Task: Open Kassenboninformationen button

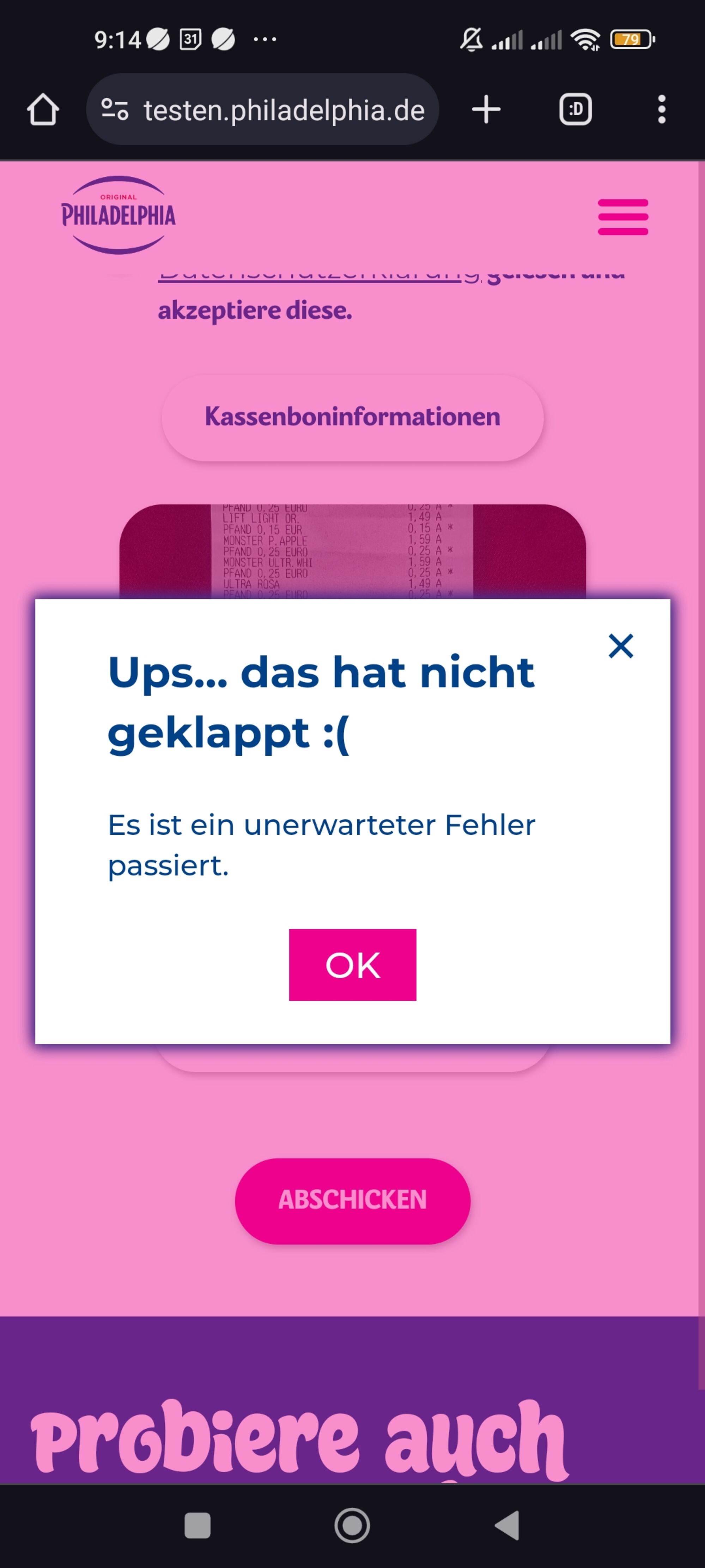Action: pos(352,417)
